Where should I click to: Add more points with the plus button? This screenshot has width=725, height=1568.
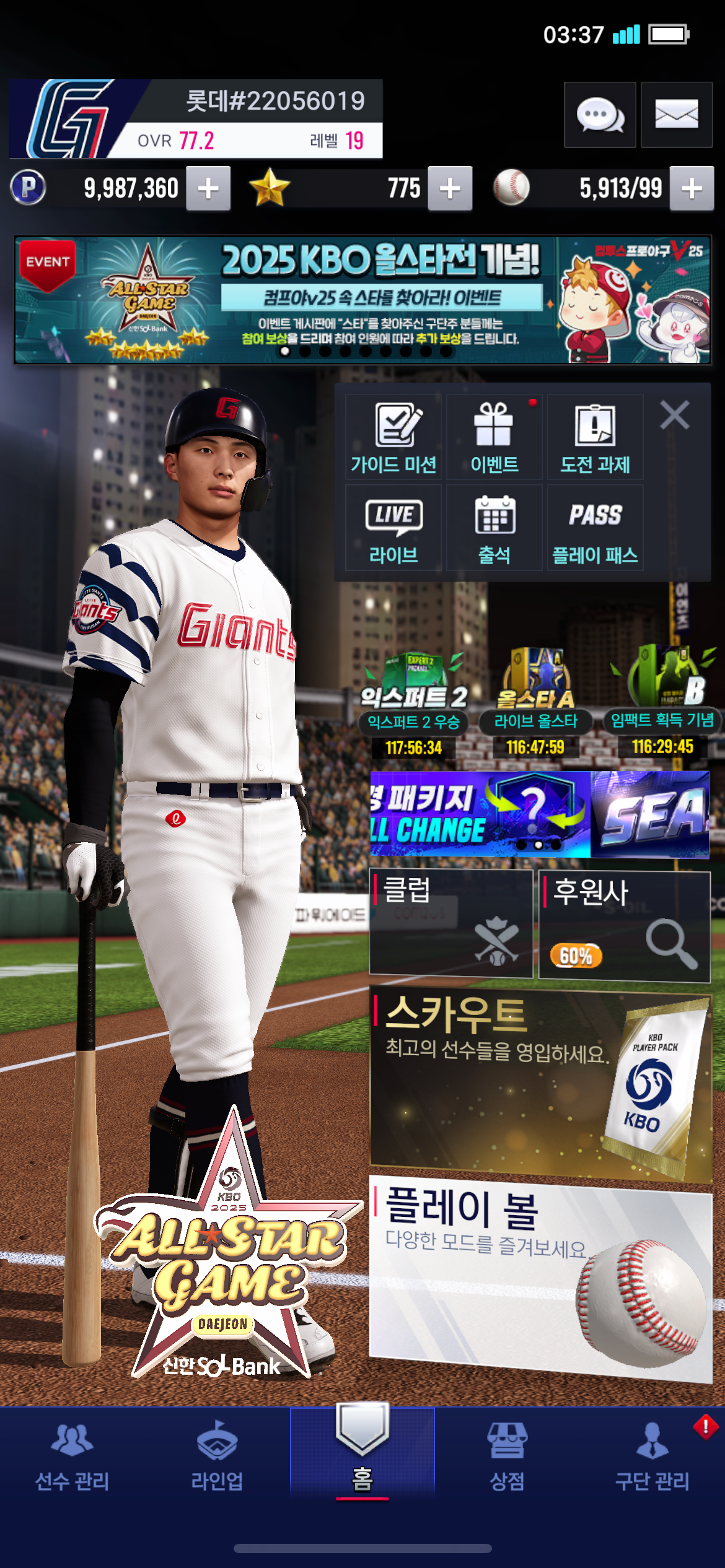[x=209, y=188]
